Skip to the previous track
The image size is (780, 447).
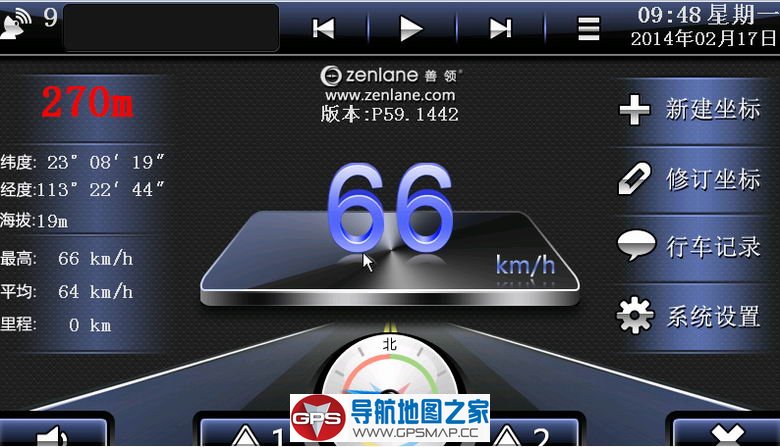coord(323,28)
